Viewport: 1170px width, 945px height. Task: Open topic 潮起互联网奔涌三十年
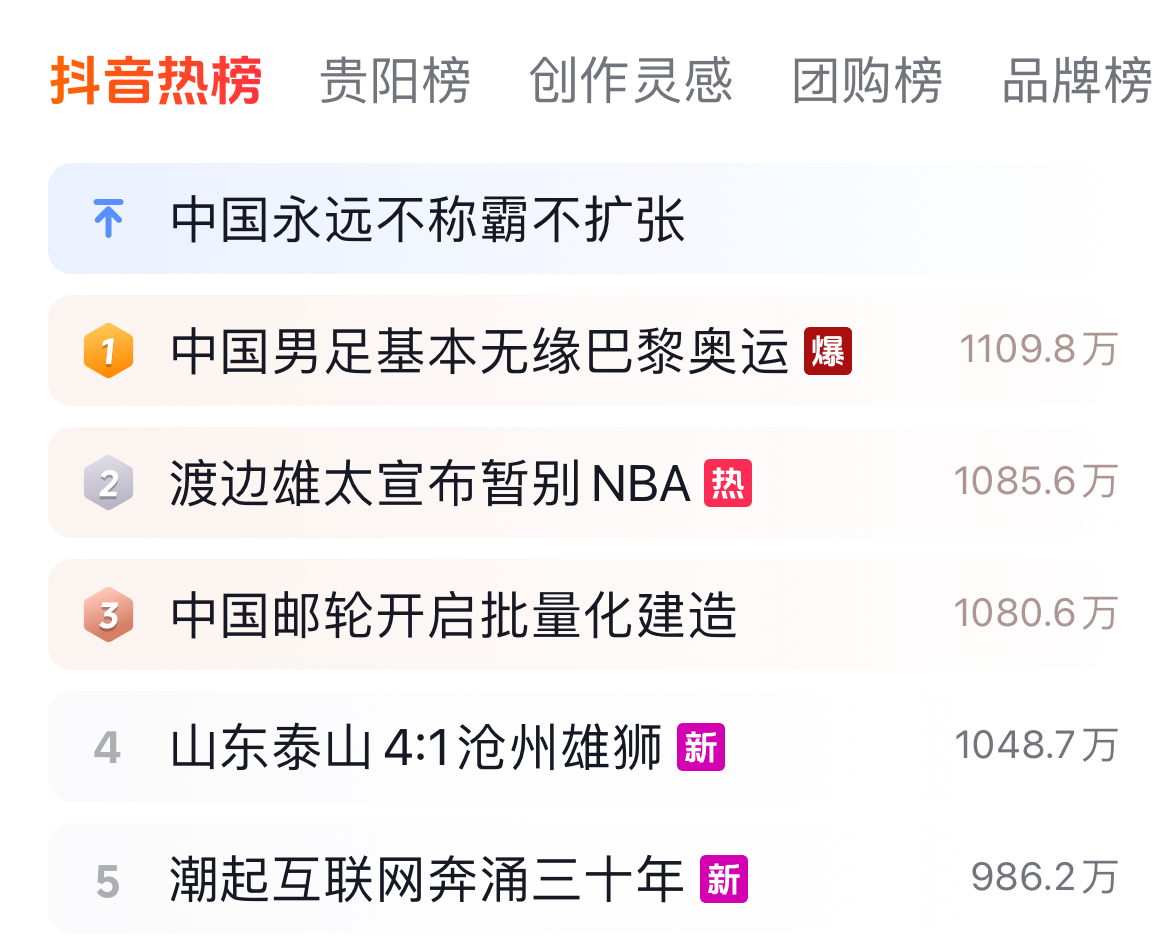coord(427,879)
